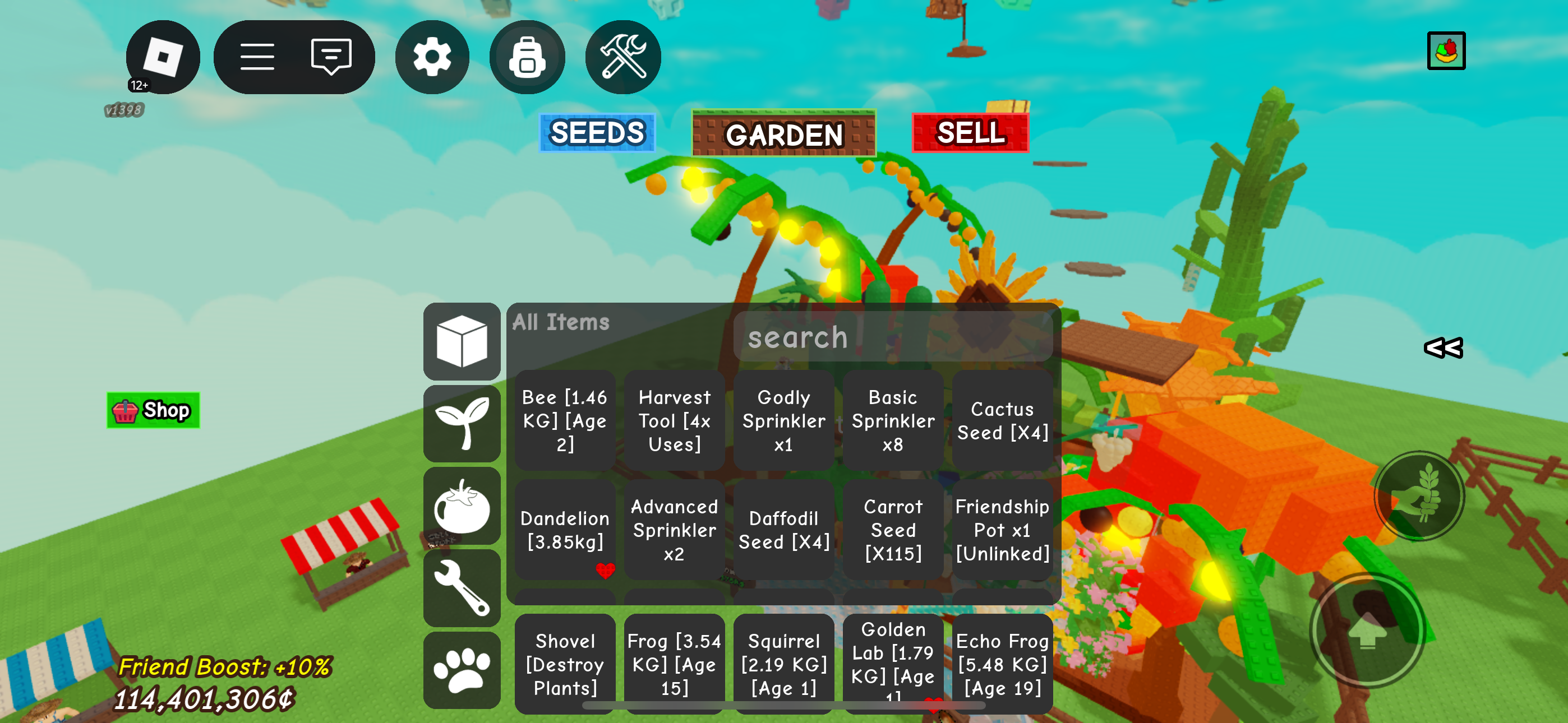Tap the jump arrow button
Image resolution: width=1568 pixels, height=723 pixels.
tap(1367, 631)
